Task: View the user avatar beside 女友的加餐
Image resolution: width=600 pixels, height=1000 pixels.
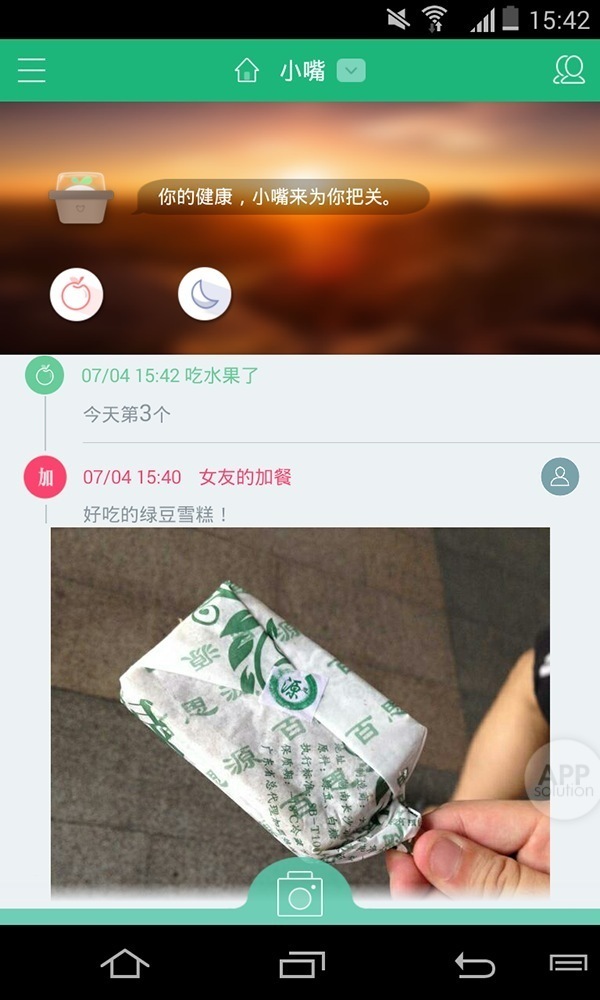Action: tap(560, 477)
